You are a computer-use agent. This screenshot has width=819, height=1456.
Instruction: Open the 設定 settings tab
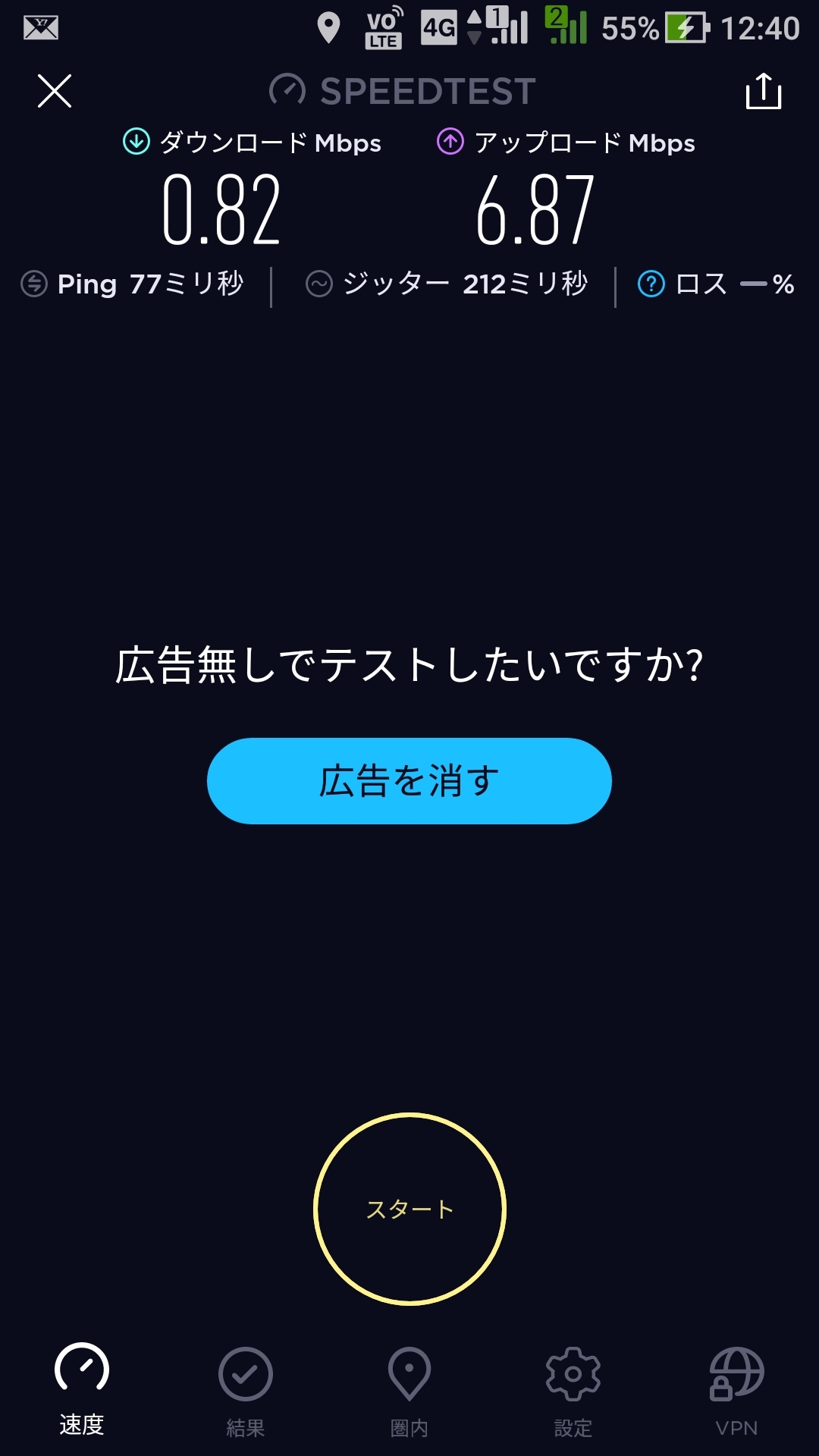click(573, 1392)
